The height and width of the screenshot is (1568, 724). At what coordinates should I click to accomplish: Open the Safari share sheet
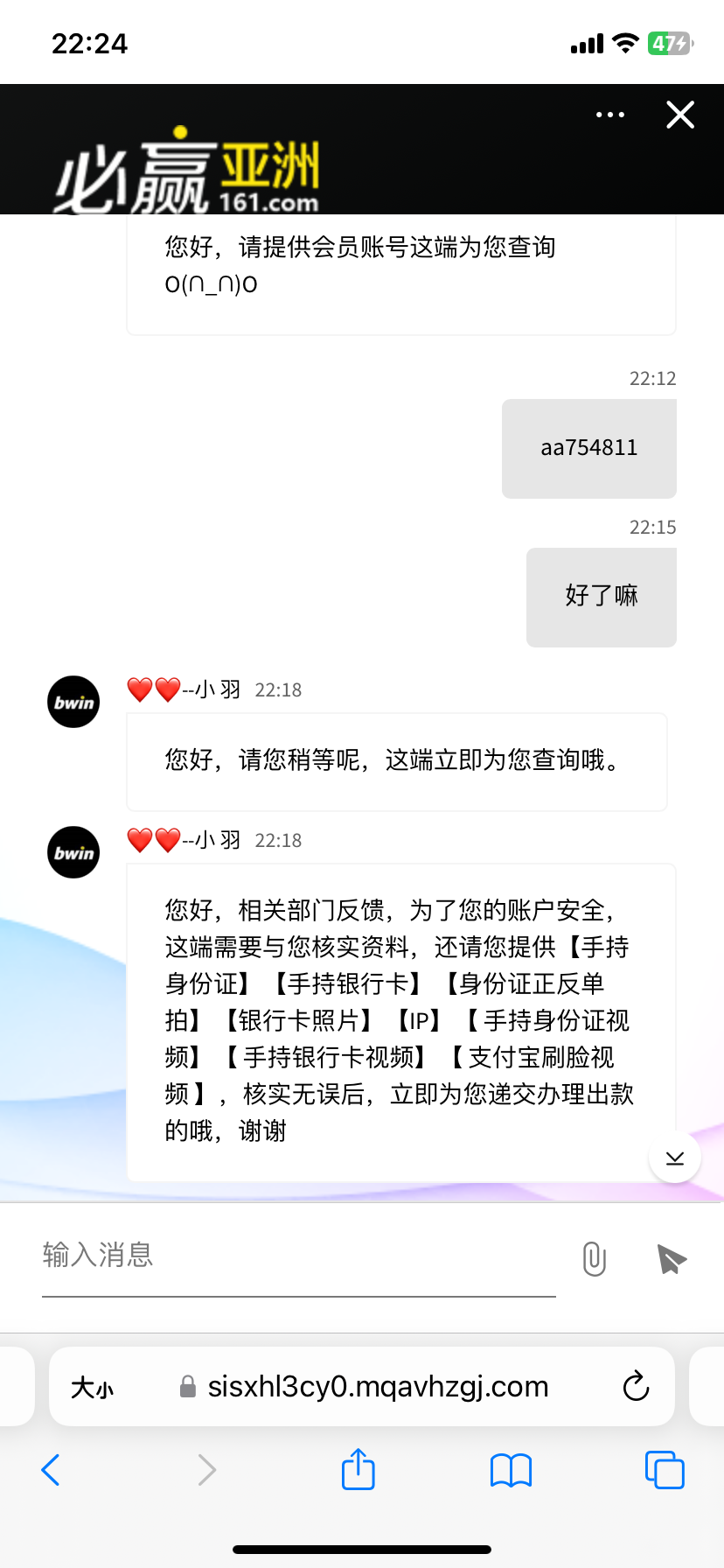[358, 1469]
